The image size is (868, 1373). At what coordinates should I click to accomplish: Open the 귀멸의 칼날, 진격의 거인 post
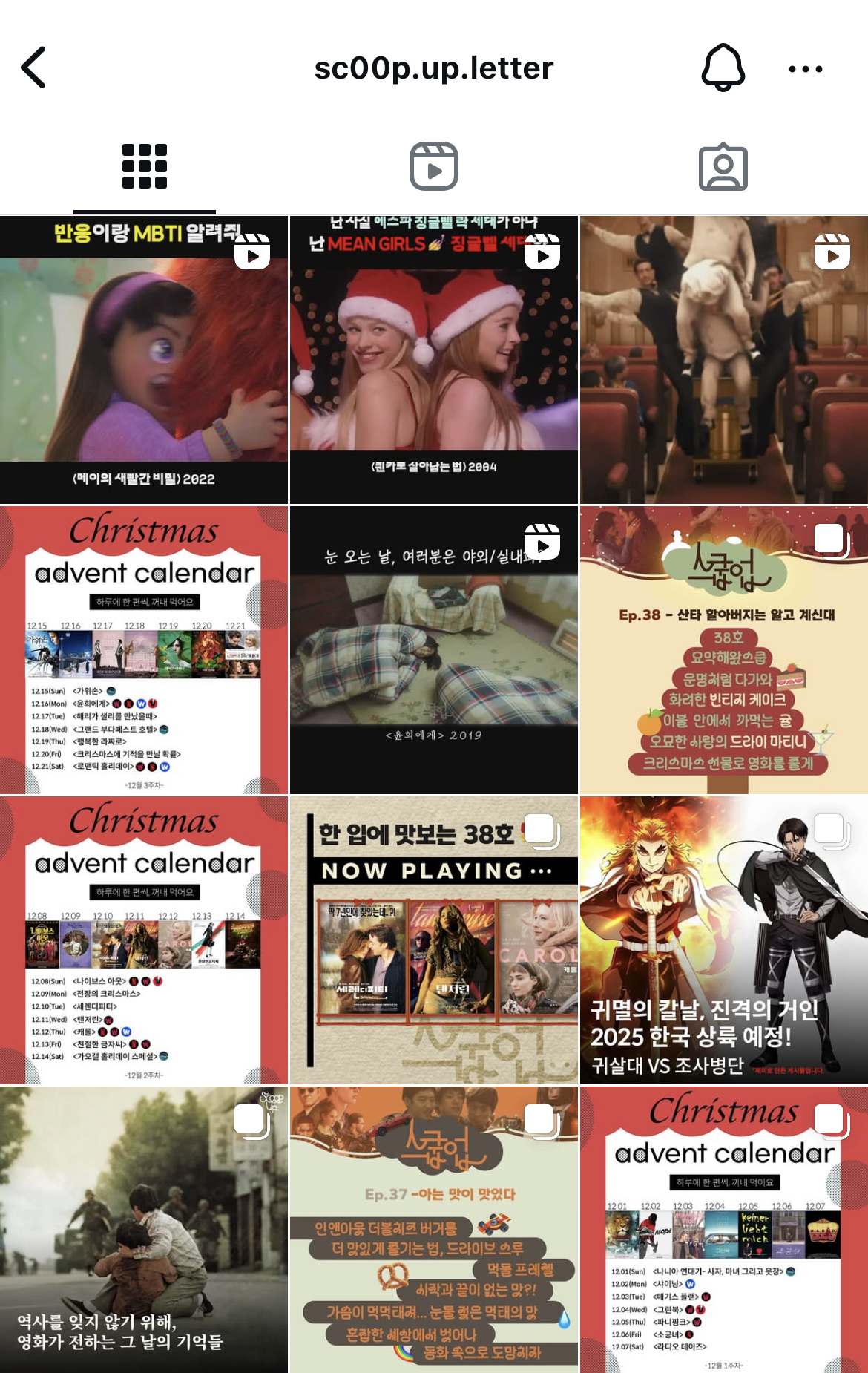(723, 940)
